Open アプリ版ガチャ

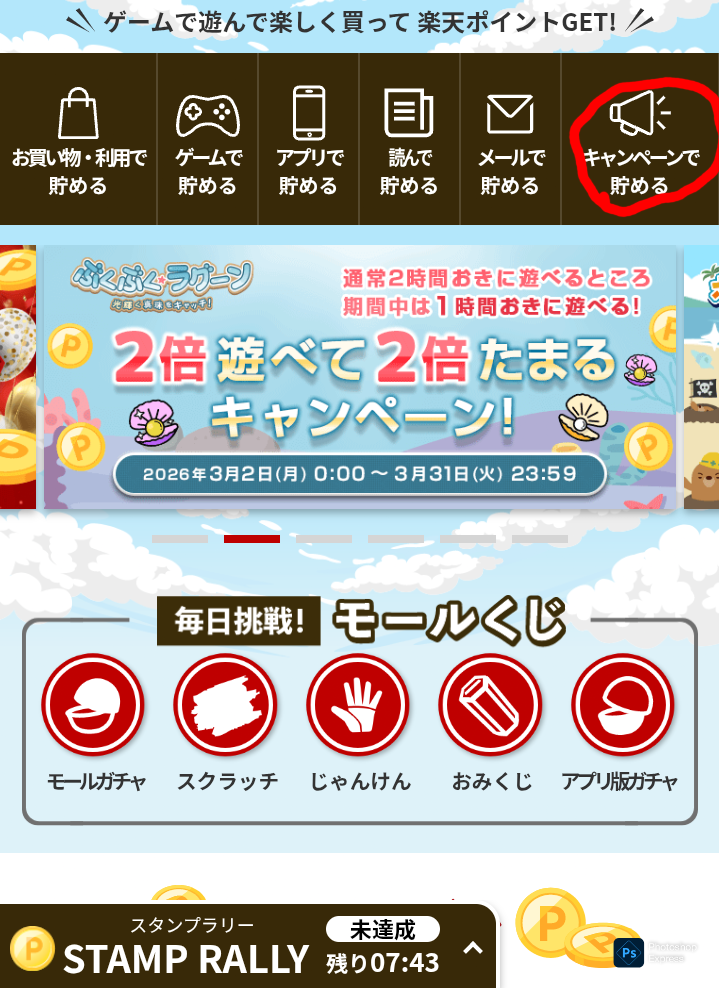[622, 705]
